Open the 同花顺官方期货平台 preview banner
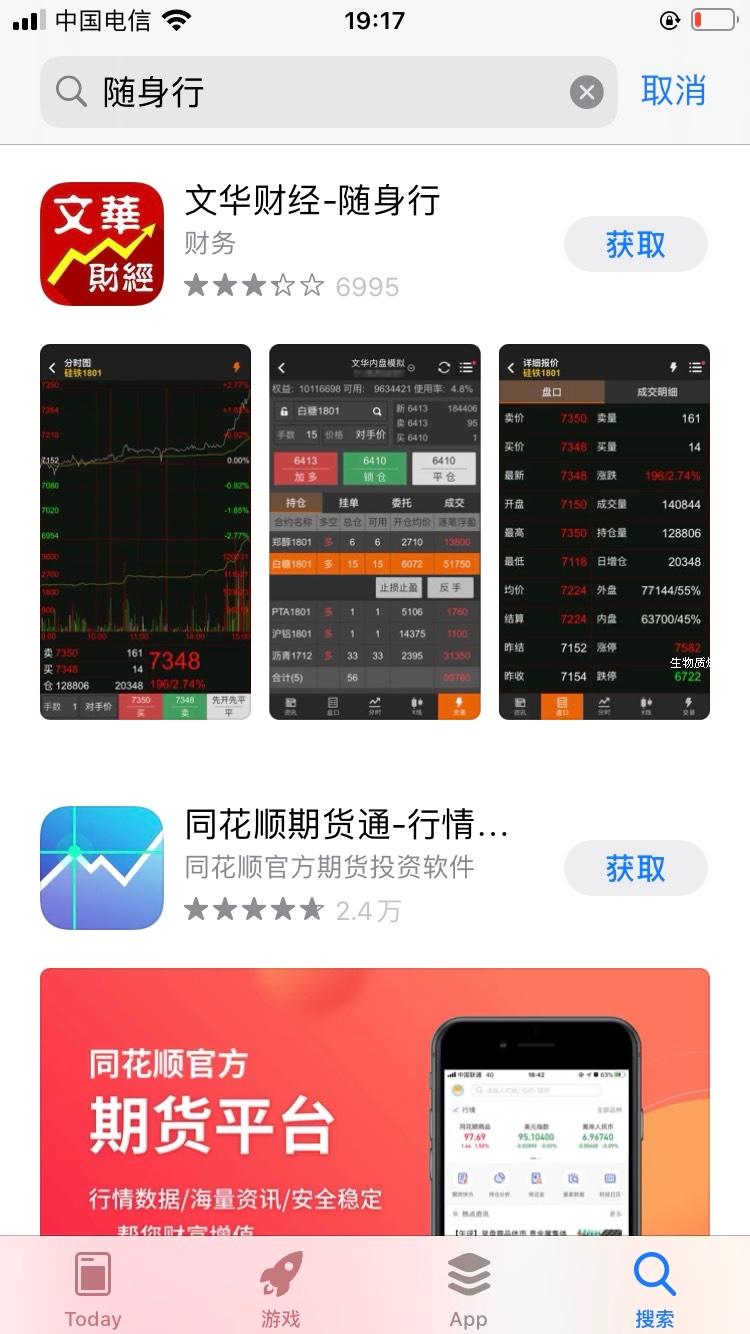Screen dimensions: 750x1334 tap(375, 1100)
